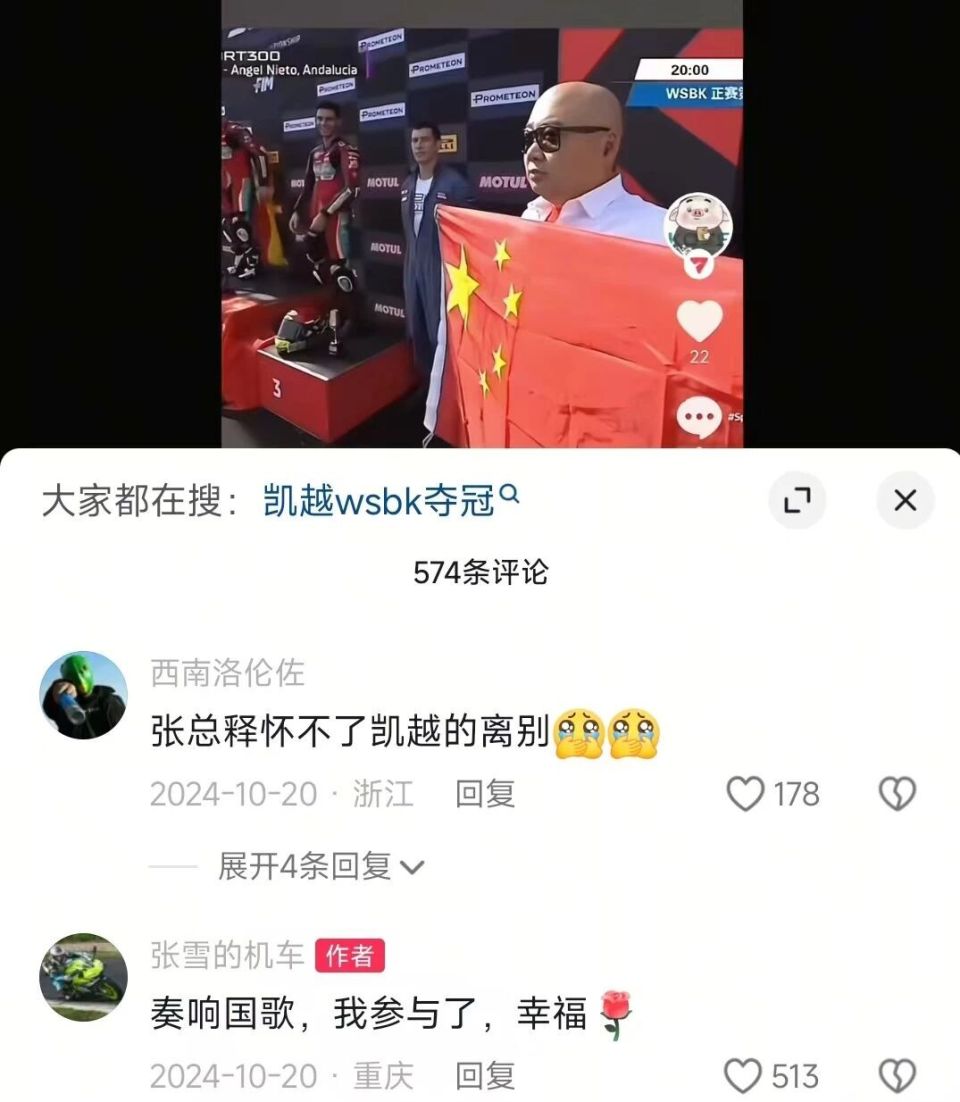This screenshot has width=960, height=1102.
Task: Click the 20:00 video duration indicator
Action: 690,70
